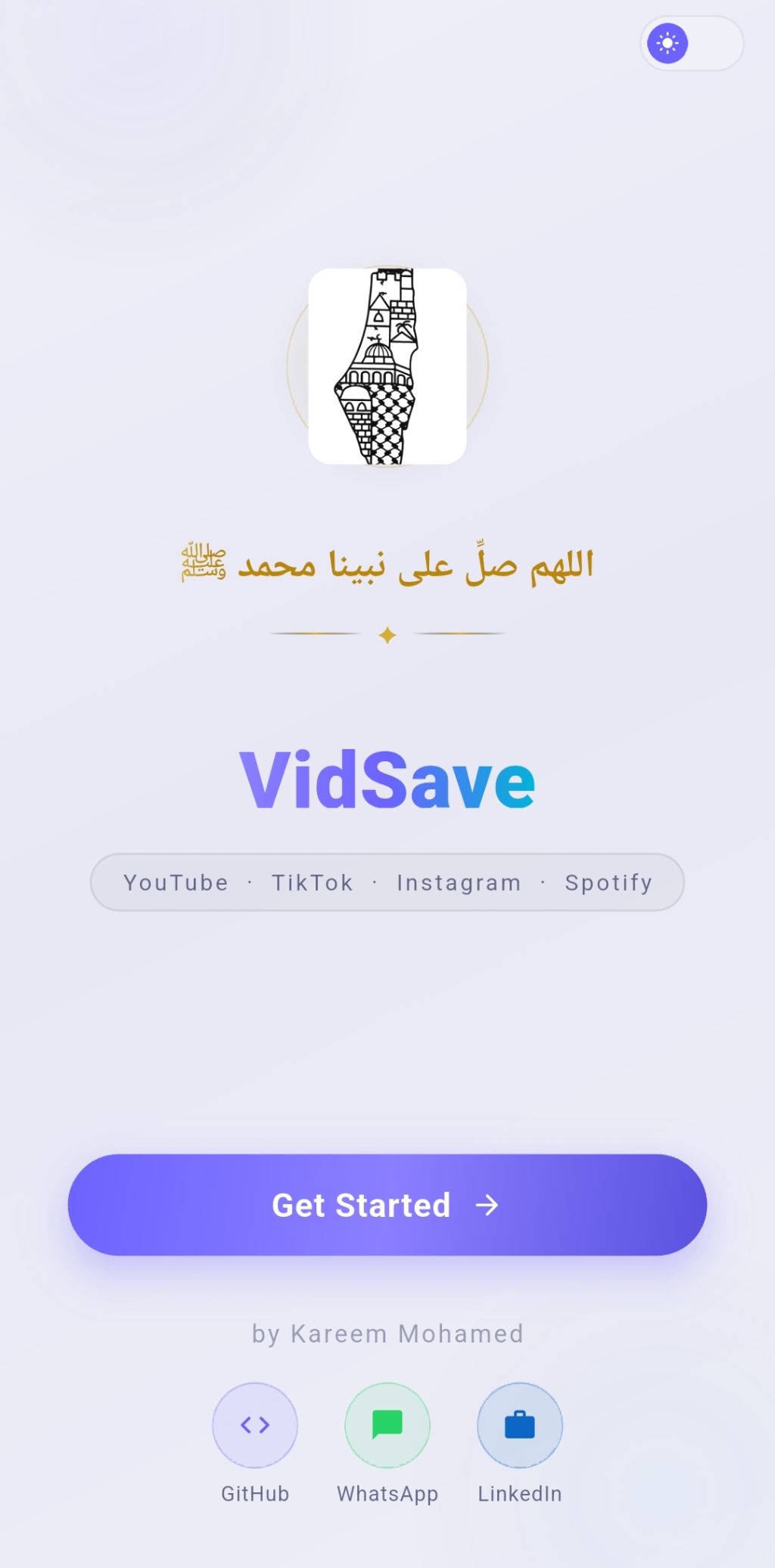Open the developer's LinkedIn profile
This screenshot has width=775, height=1568.
coord(520,1426)
